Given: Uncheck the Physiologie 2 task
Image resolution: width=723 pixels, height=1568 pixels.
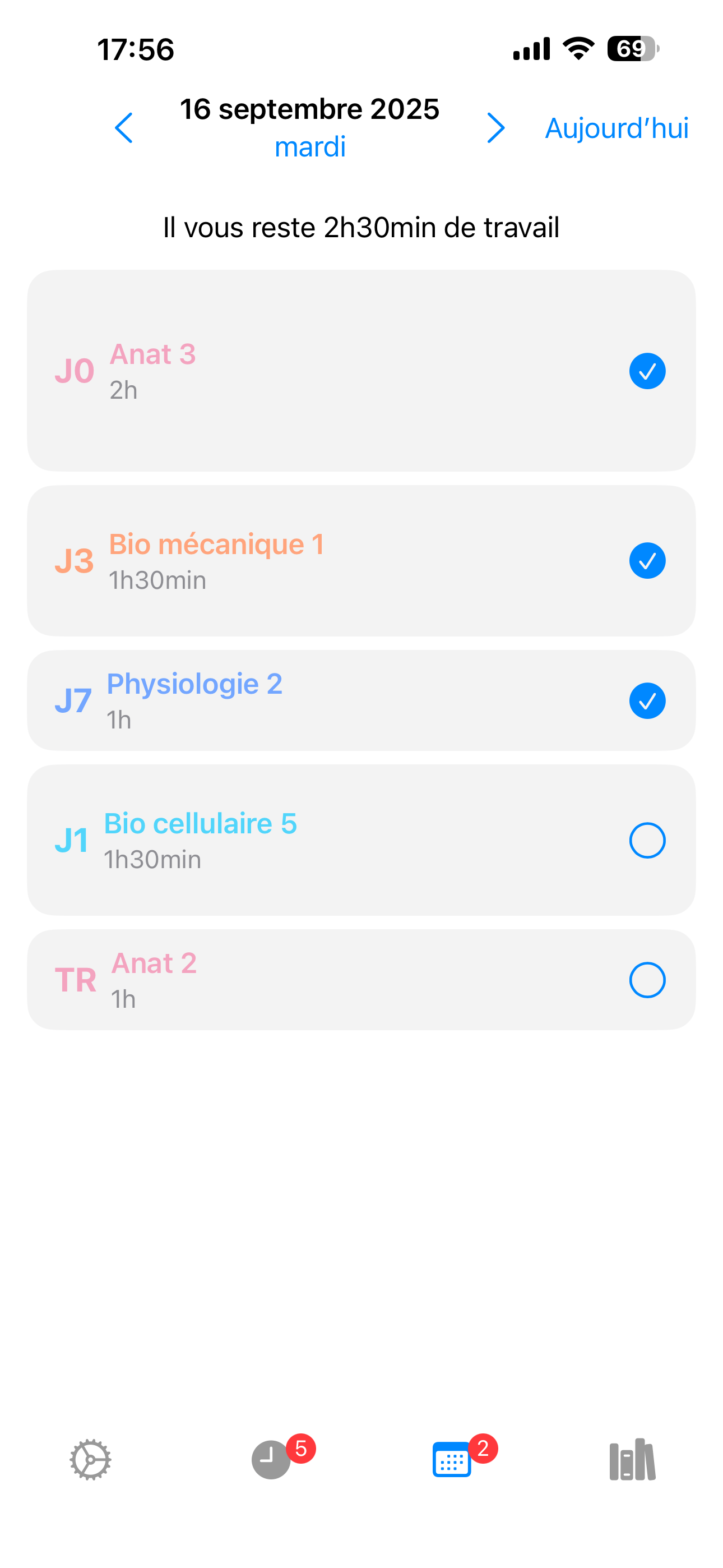Looking at the screenshot, I should coord(646,700).
